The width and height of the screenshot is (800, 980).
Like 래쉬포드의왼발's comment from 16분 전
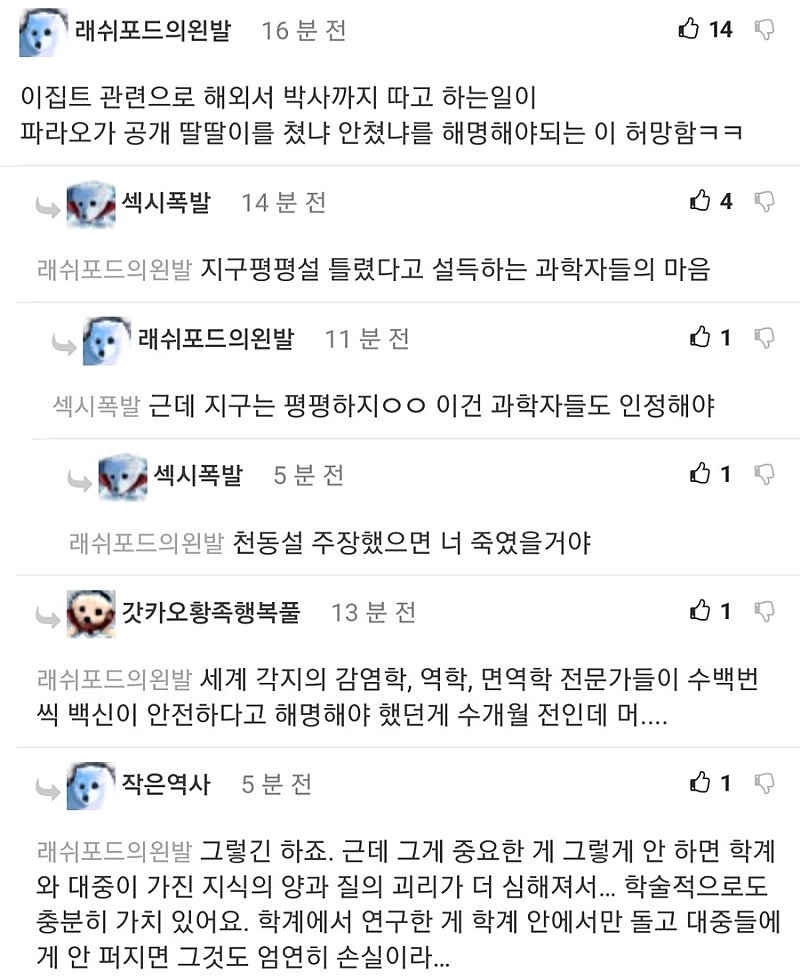click(x=689, y=29)
